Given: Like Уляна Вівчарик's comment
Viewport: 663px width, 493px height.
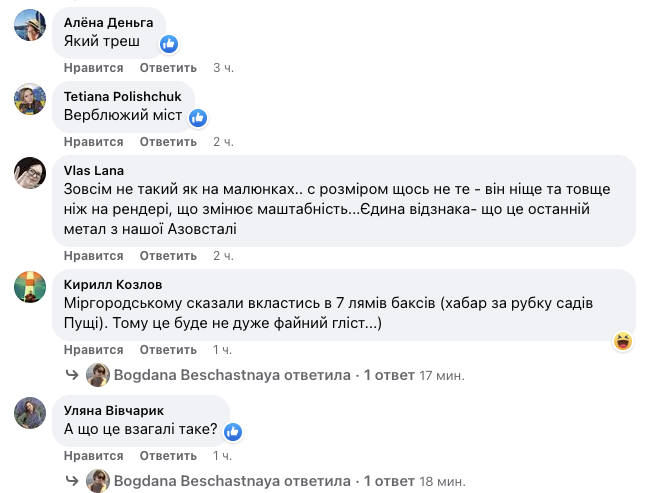Looking at the screenshot, I should click(93, 455).
